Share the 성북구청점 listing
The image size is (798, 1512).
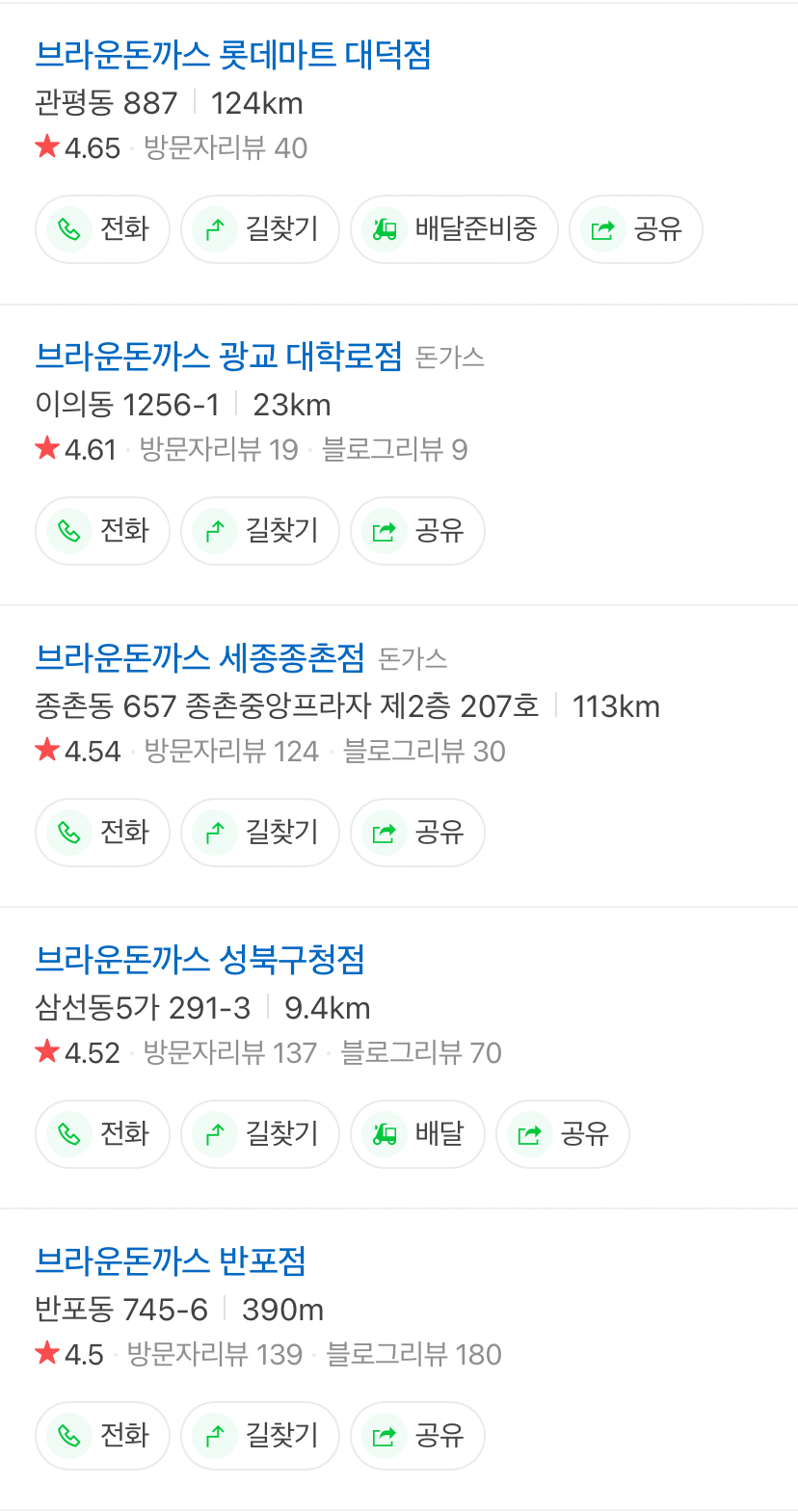point(562,1134)
